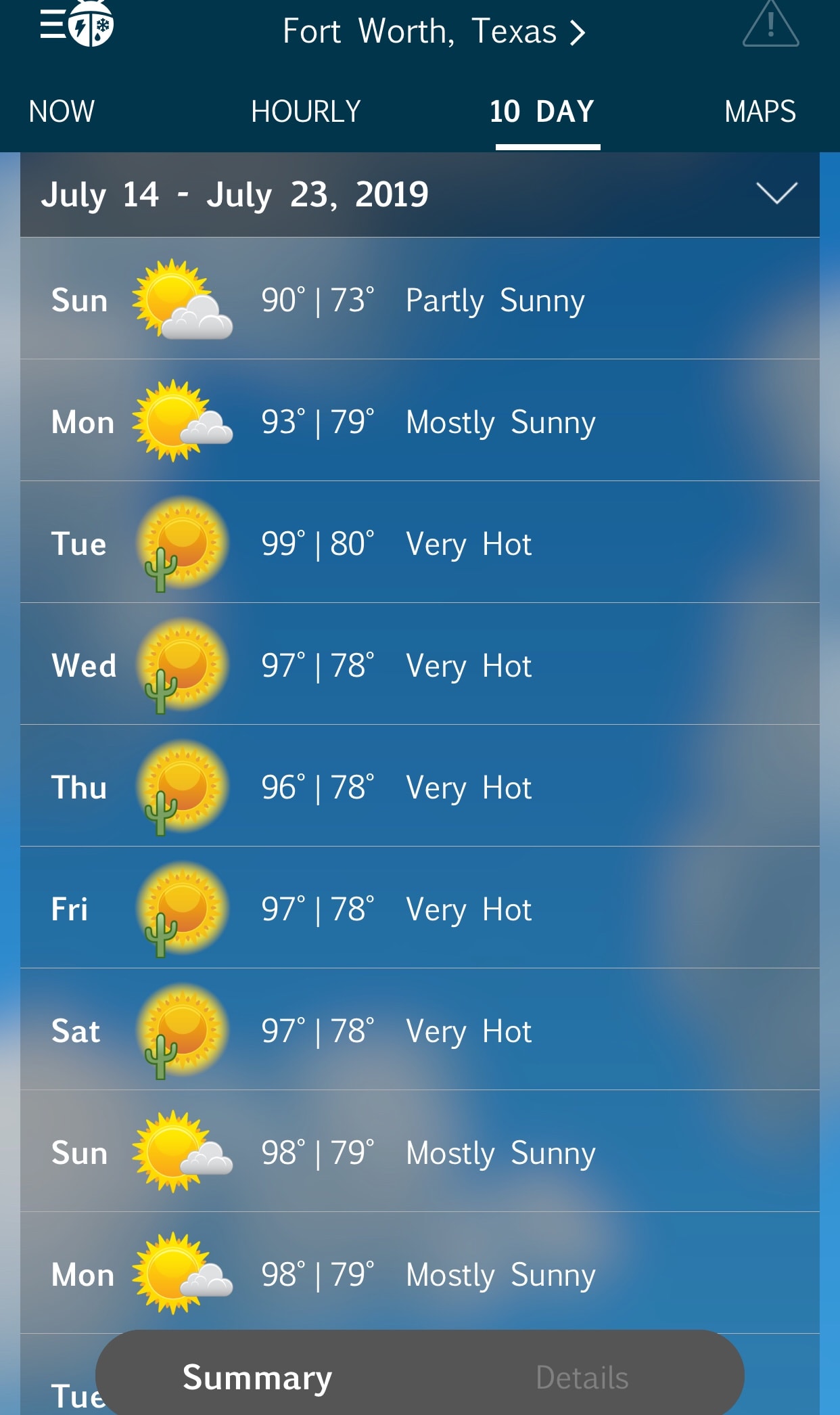Open Wednesday's 97° Very Hot forecast
The height and width of the screenshot is (1415, 840).
point(419,665)
